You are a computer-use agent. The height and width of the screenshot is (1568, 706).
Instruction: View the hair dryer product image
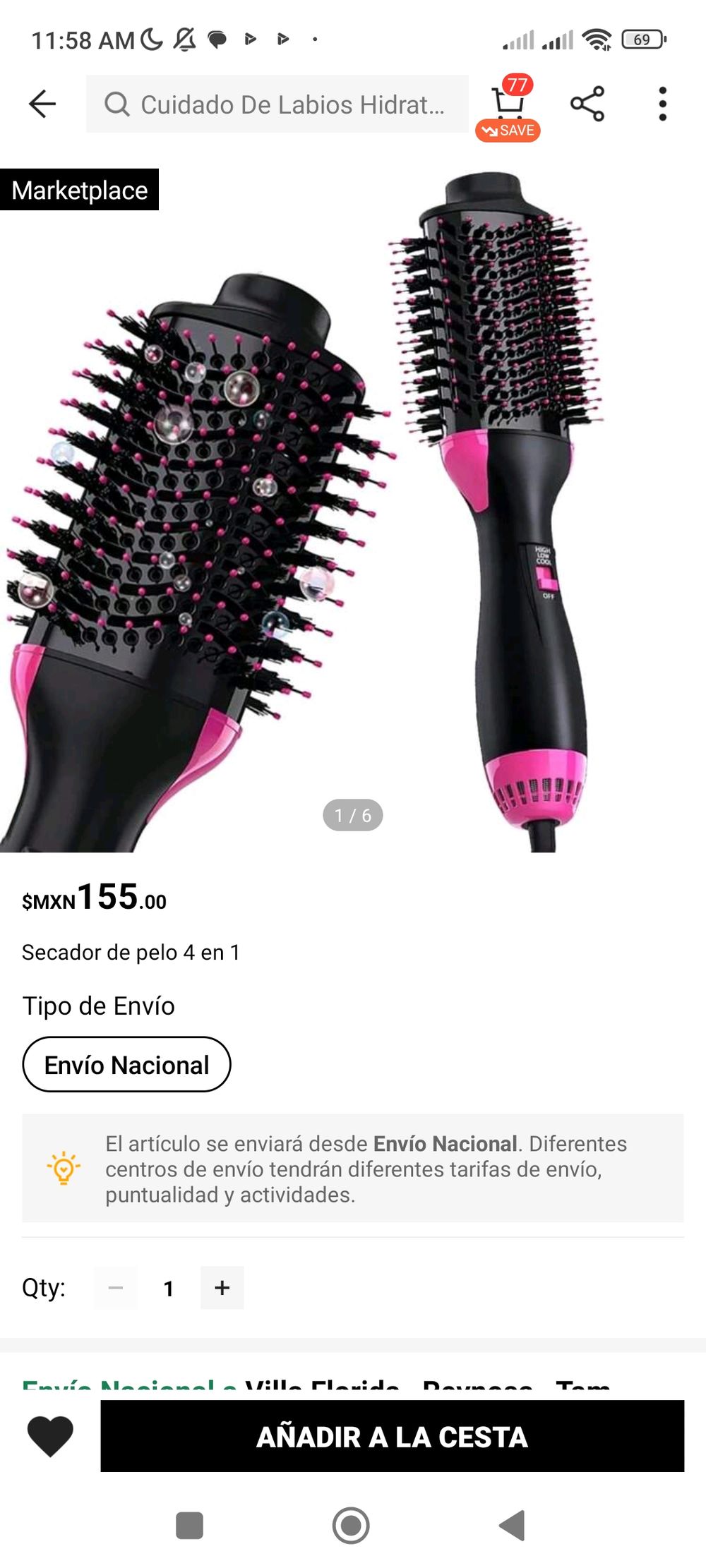(353, 508)
